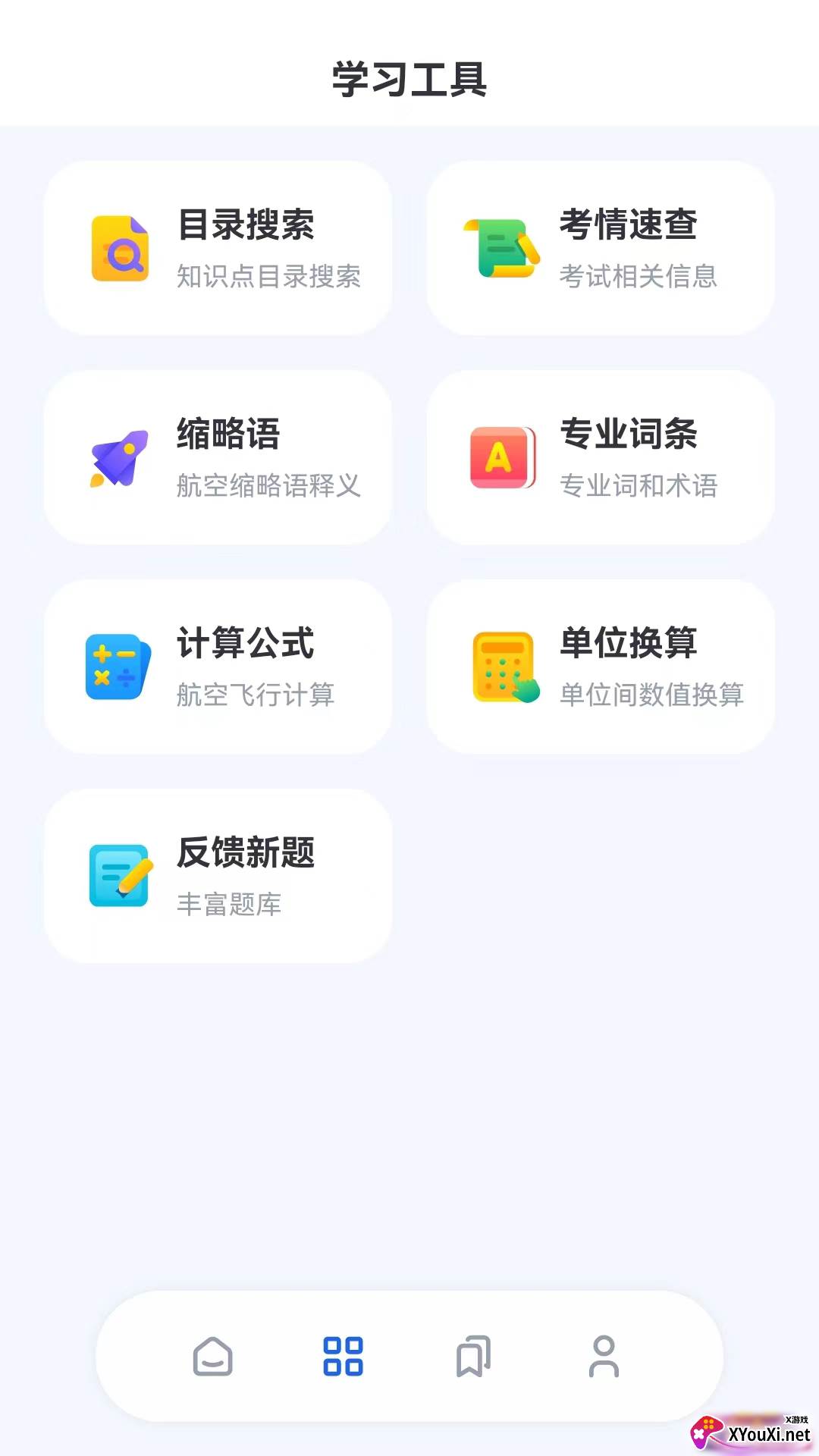Image resolution: width=819 pixels, height=1456 pixels.
Task: Go to the profile tab
Action: (x=604, y=1356)
